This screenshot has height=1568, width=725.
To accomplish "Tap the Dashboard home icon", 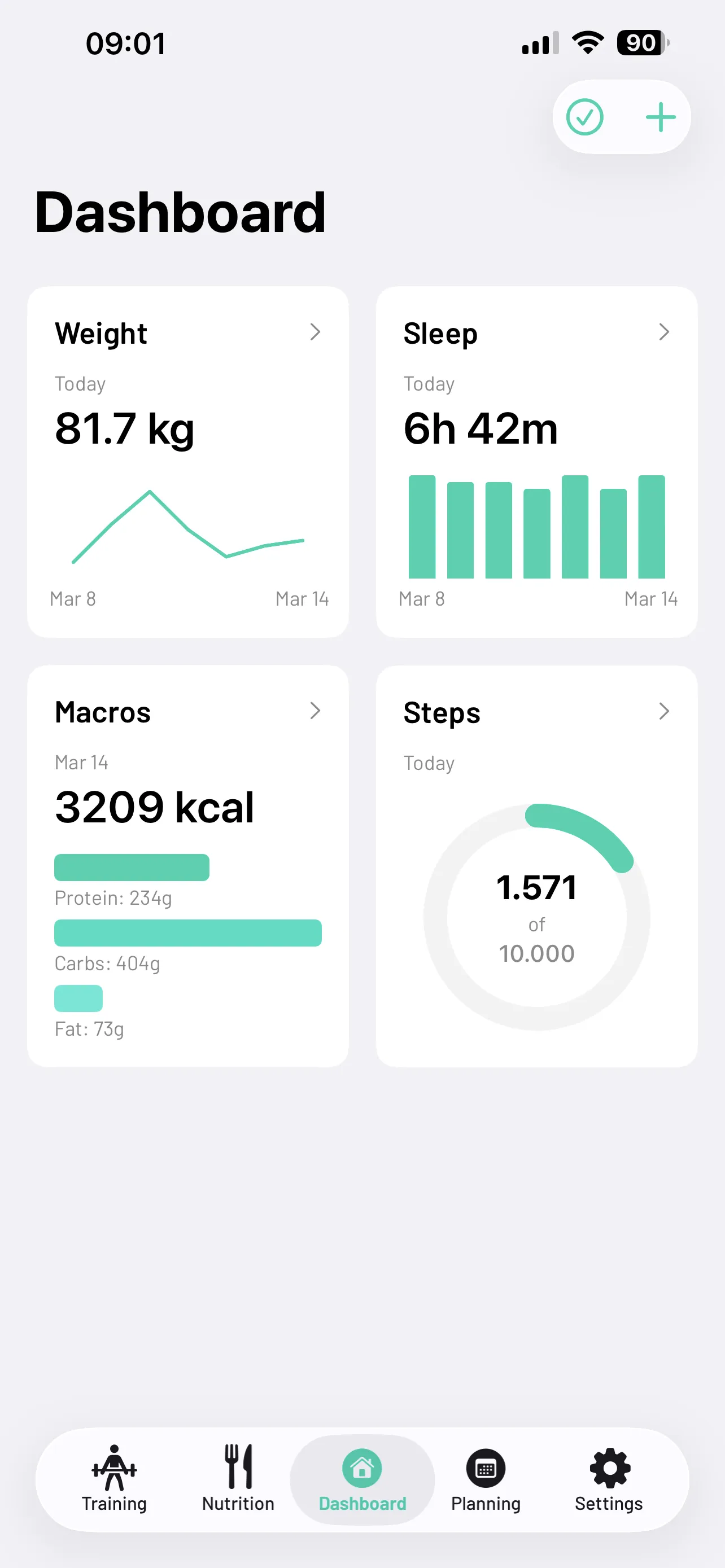I will click(x=362, y=1467).
